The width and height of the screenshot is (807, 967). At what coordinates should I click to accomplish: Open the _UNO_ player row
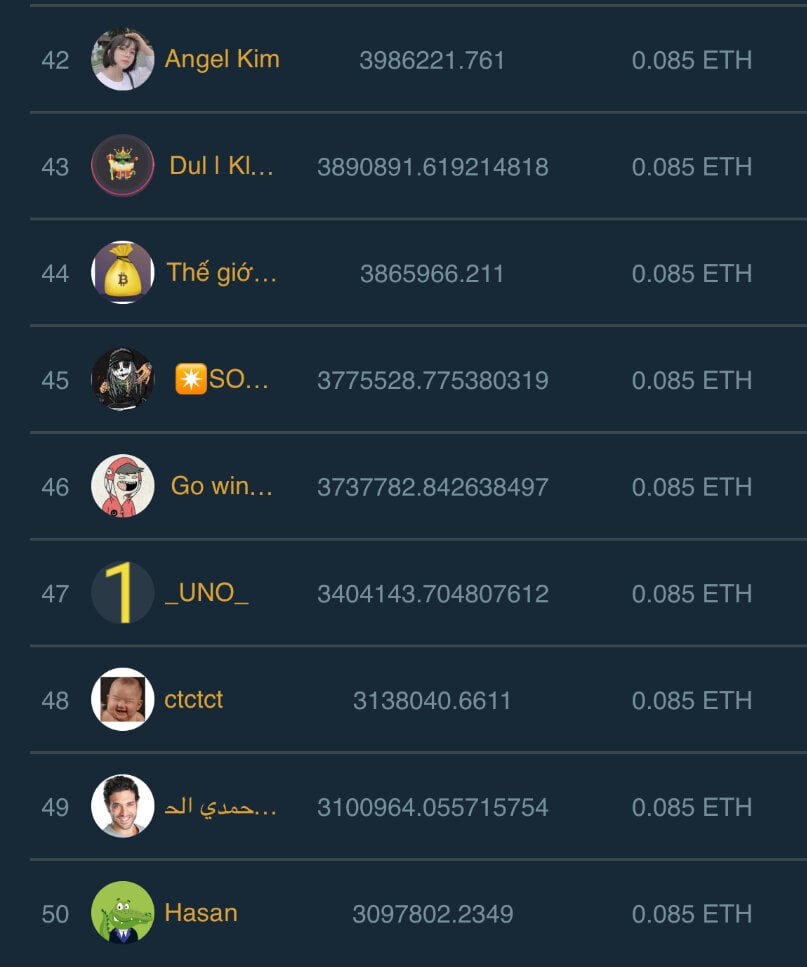[206, 593]
